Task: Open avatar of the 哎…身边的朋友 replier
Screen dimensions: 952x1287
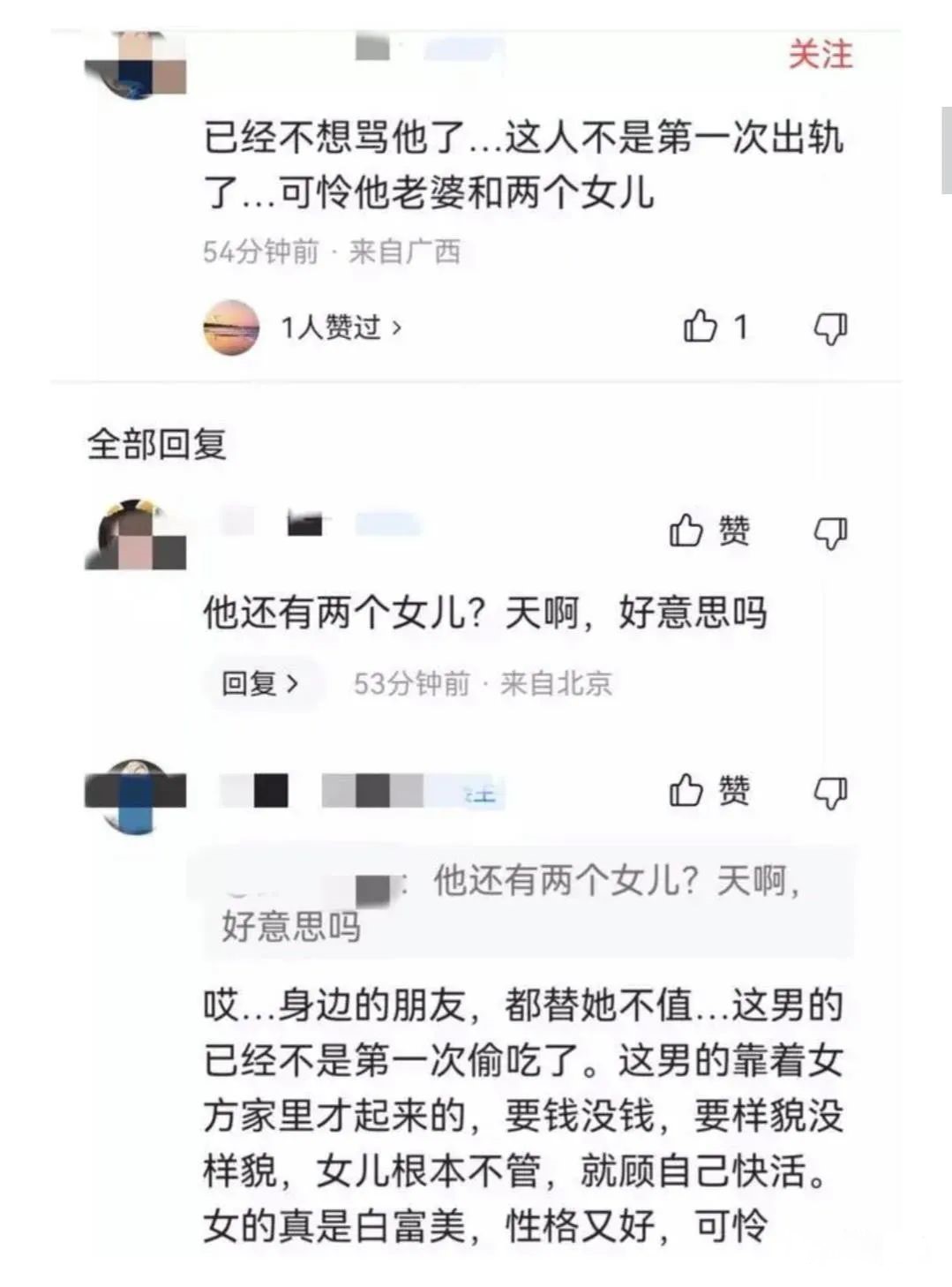Action: [x=135, y=794]
